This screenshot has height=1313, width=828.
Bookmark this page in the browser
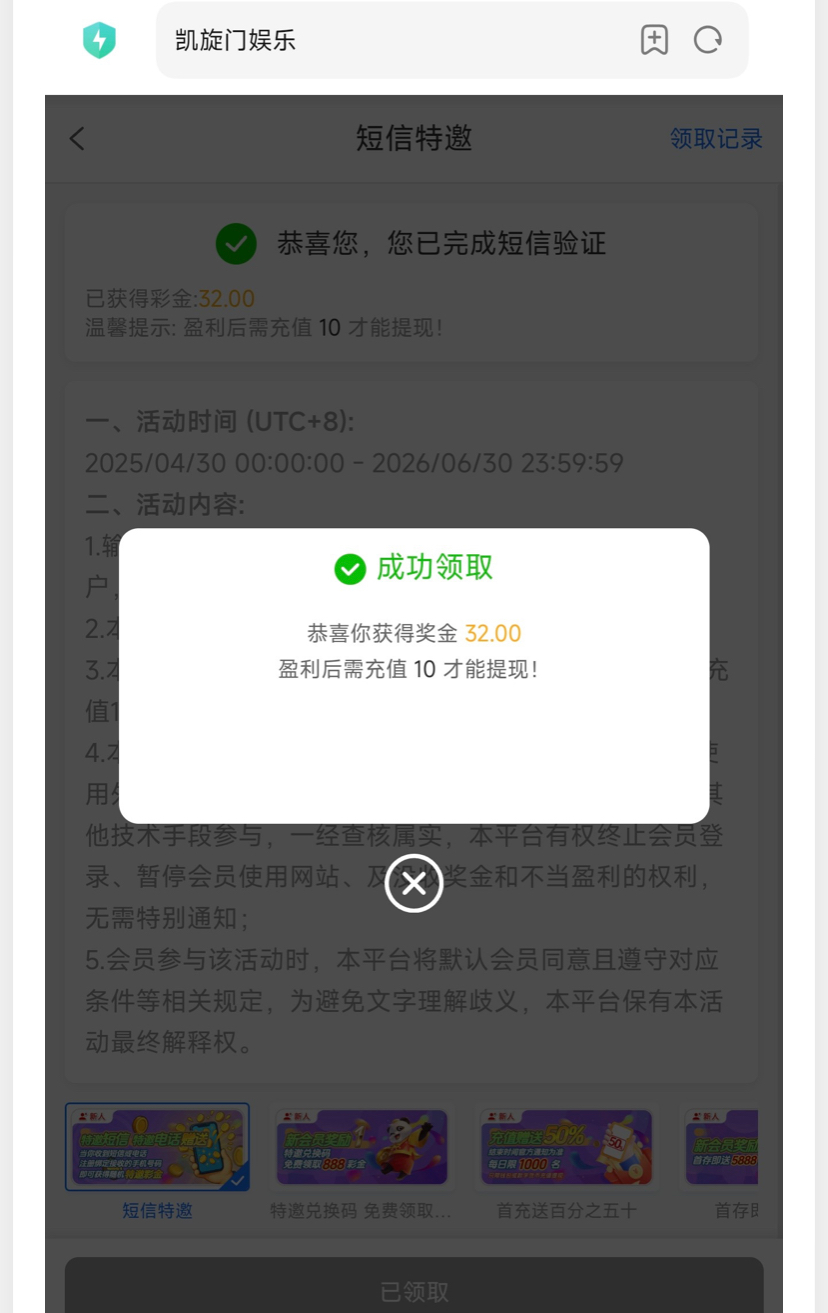click(654, 40)
